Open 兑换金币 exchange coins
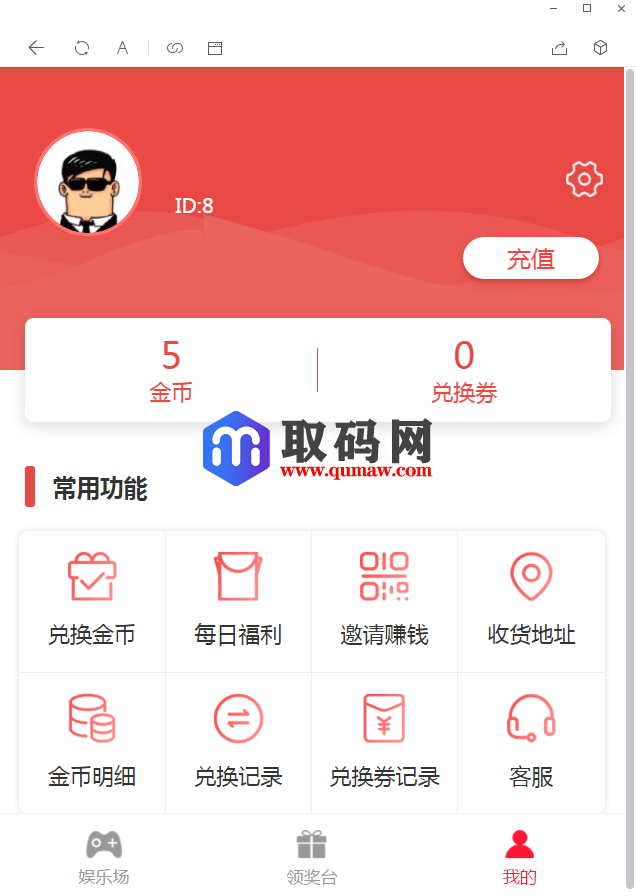This screenshot has height=896, width=636. (x=92, y=600)
